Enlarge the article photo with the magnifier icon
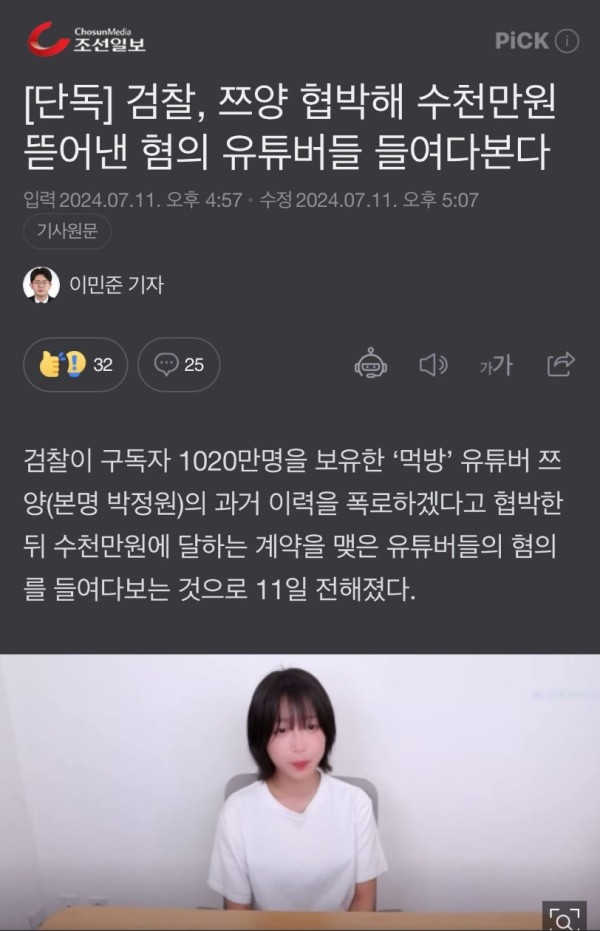Image resolution: width=600 pixels, height=931 pixels. [564, 916]
